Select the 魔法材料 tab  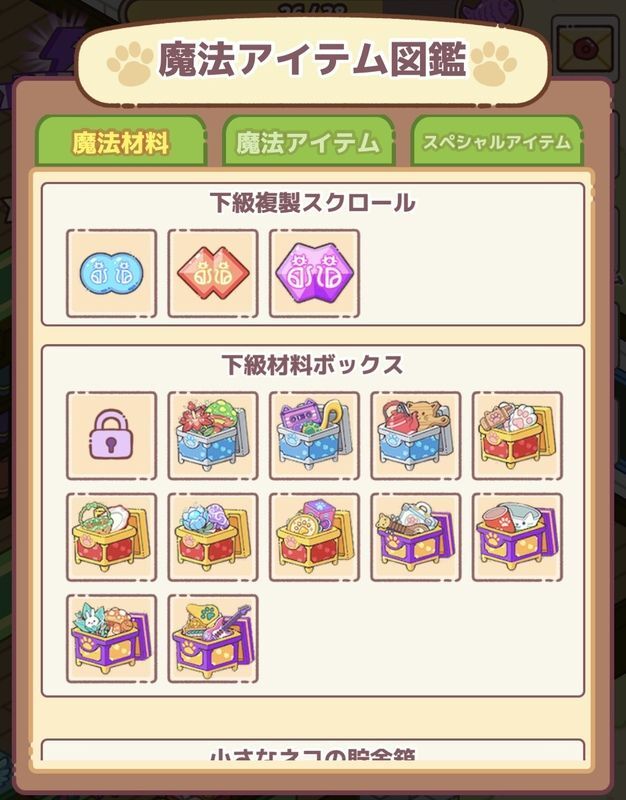point(120,143)
